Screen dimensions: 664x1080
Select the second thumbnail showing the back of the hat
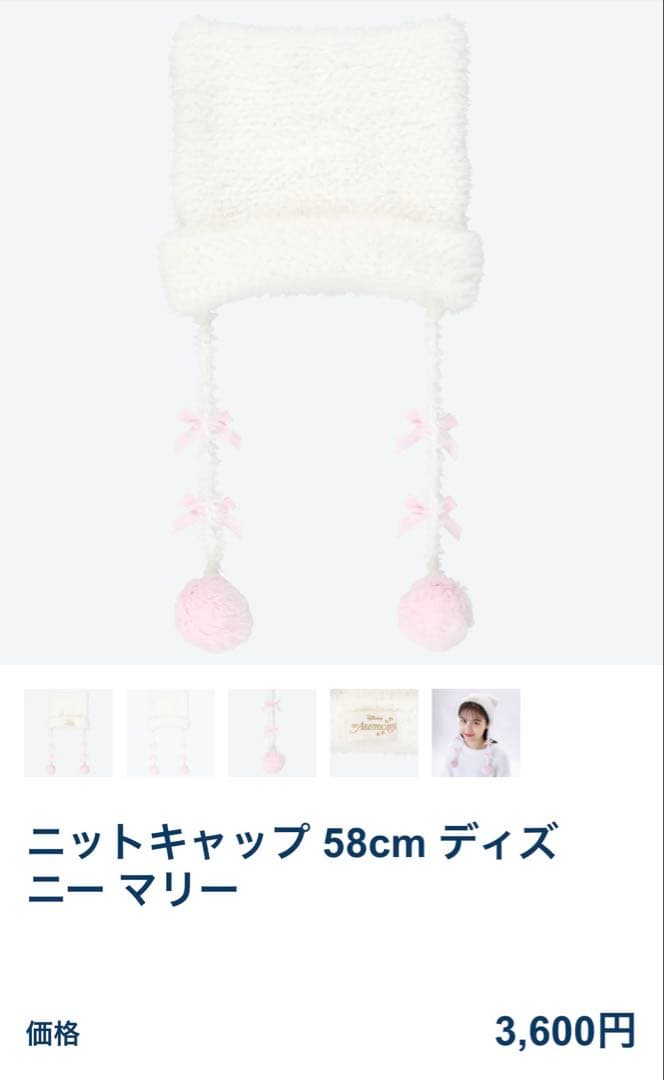tap(170, 733)
